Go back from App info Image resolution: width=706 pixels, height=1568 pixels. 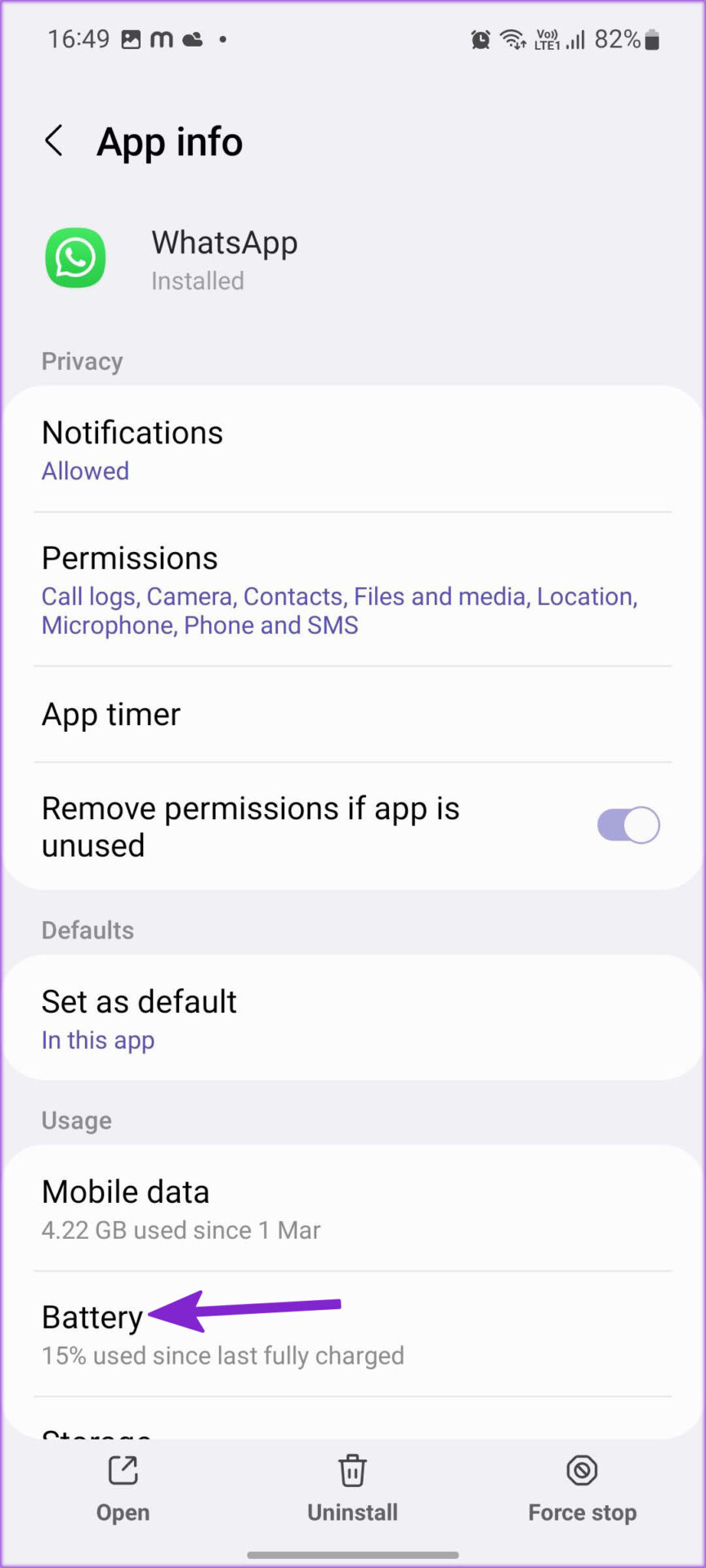[54, 141]
